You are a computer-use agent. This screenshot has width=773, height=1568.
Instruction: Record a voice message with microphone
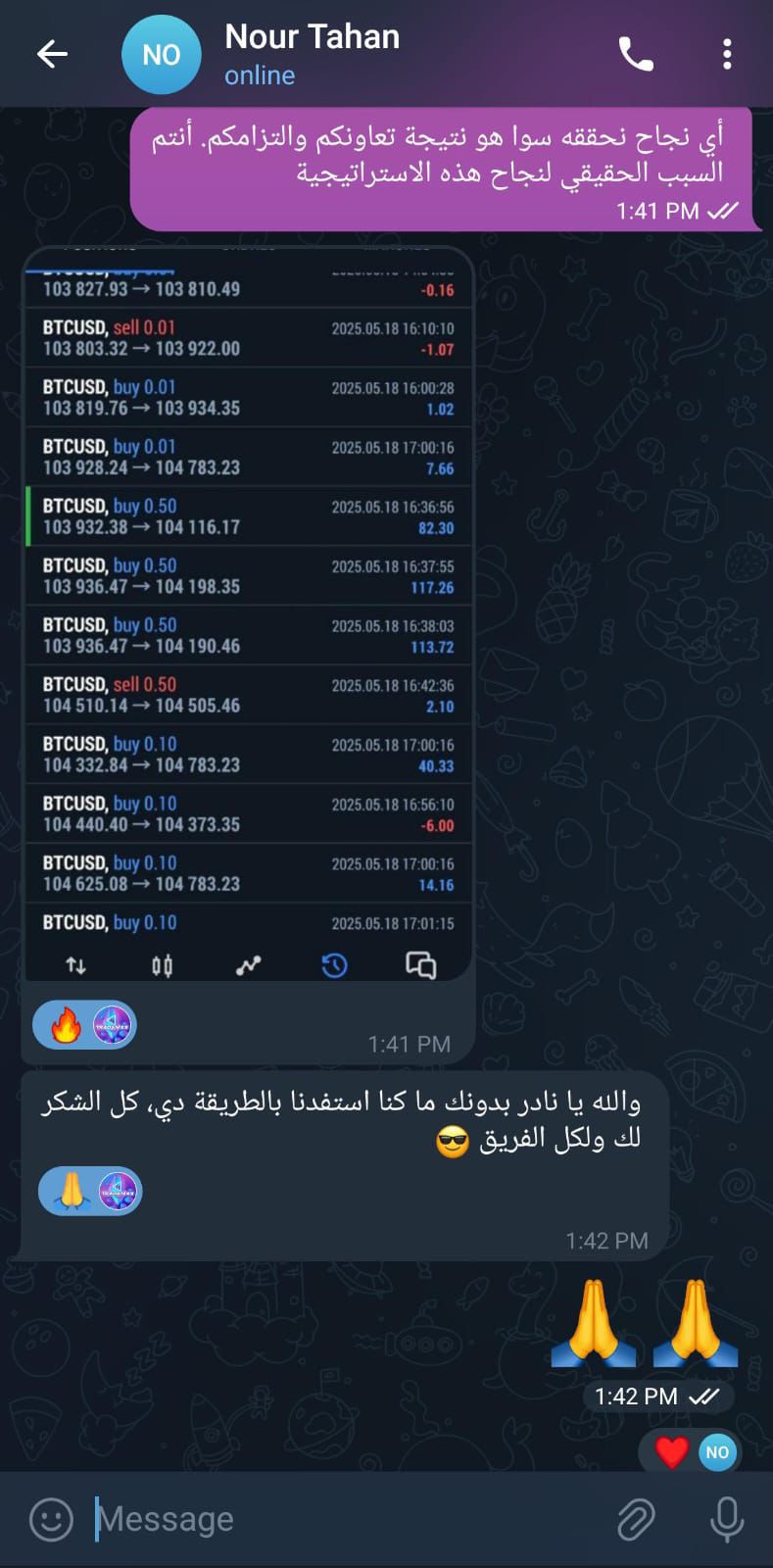726,1519
